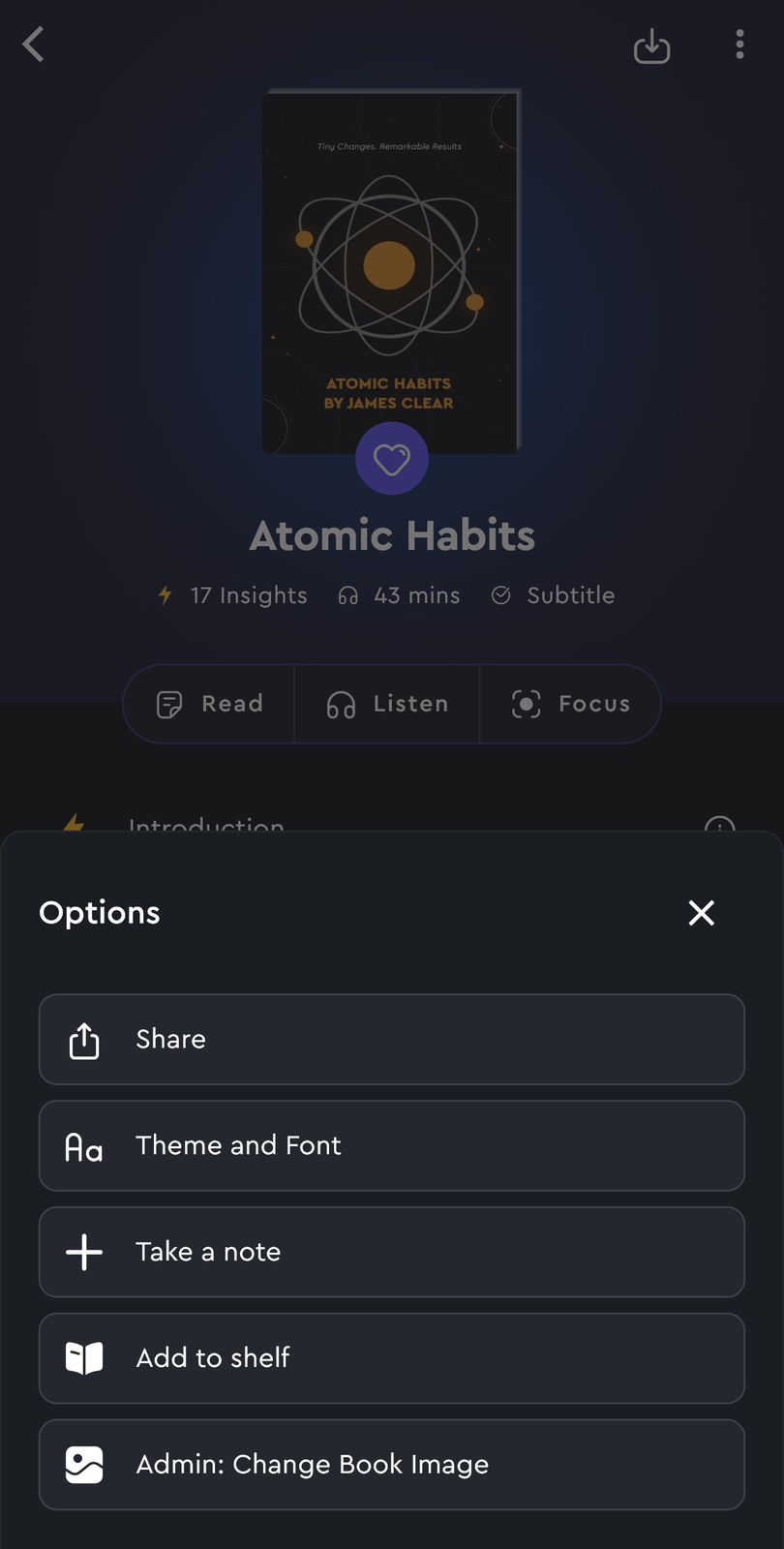Select the Share option
784x1549 pixels.
(x=392, y=1039)
